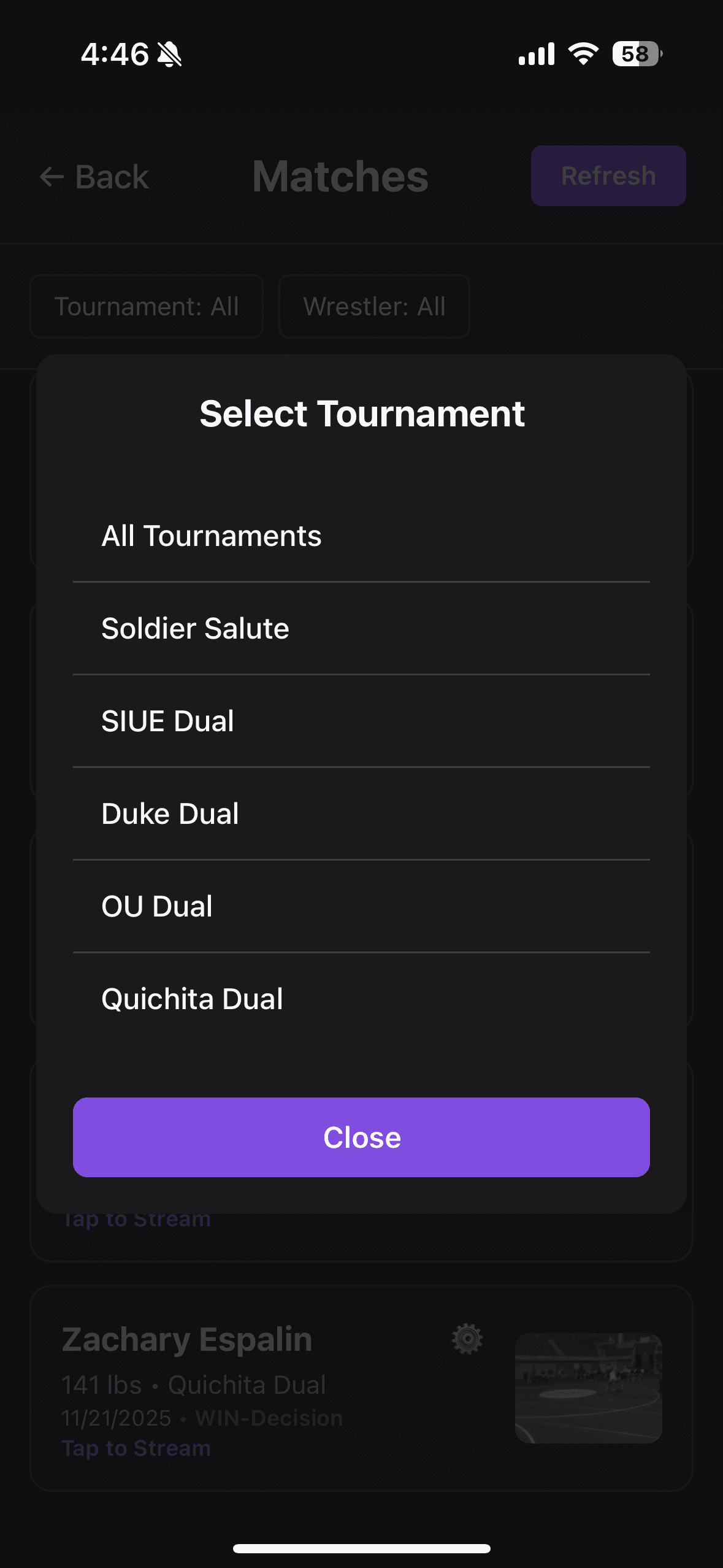Tap to Stream Zachary Espalin's match
723x1568 pixels.
click(136, 1448)
